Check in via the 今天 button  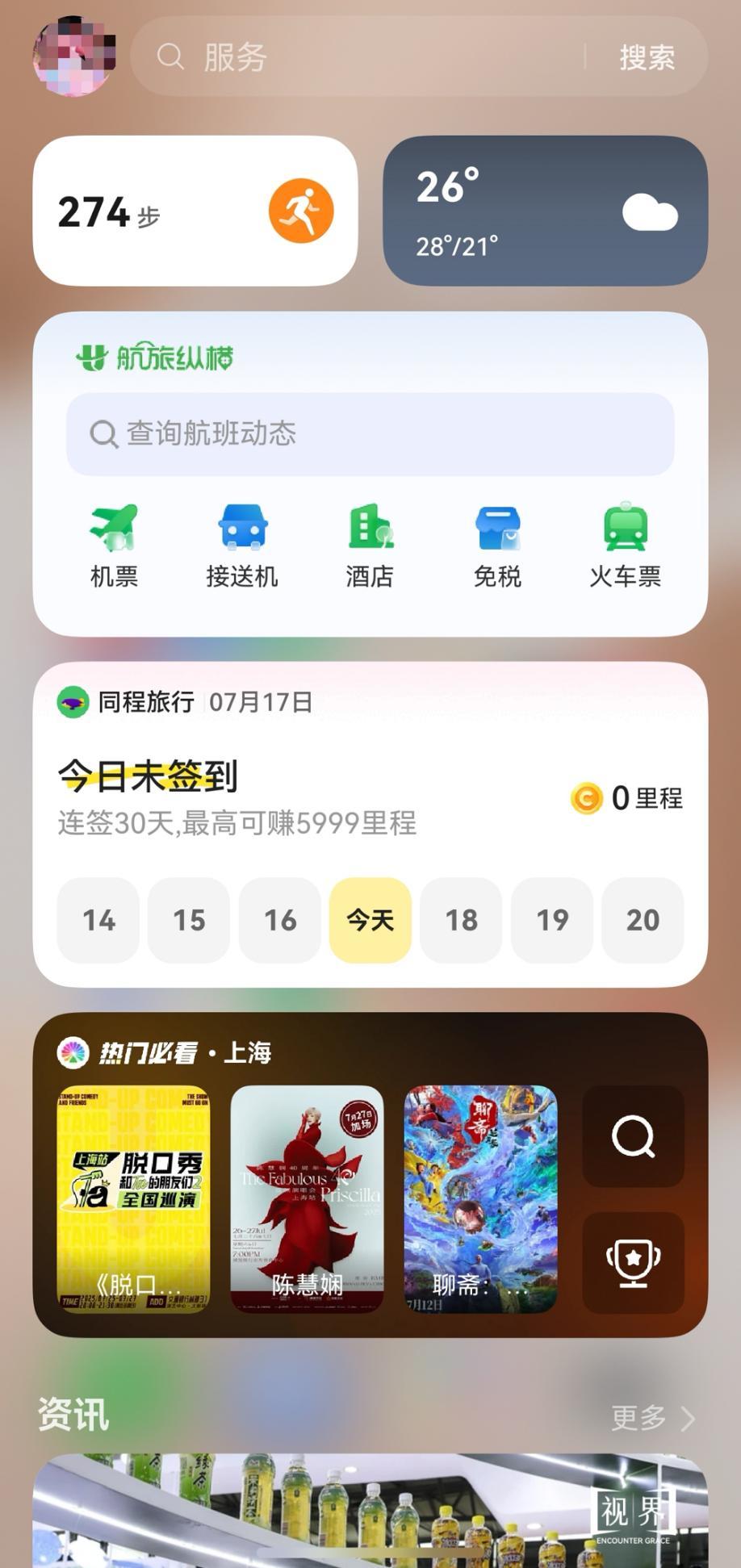coord(370,920)
